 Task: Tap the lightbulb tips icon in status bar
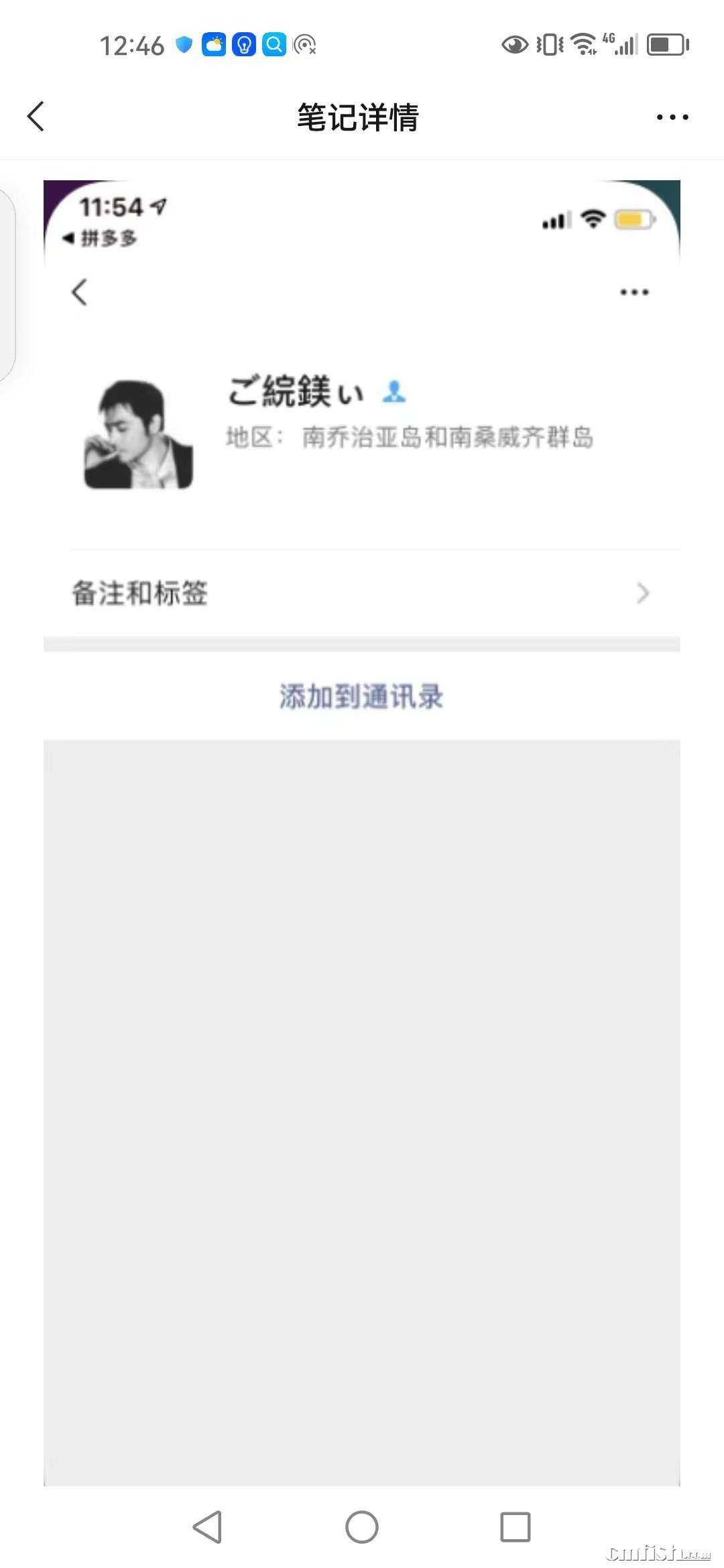pyautogui.click(x=243, y=46)
